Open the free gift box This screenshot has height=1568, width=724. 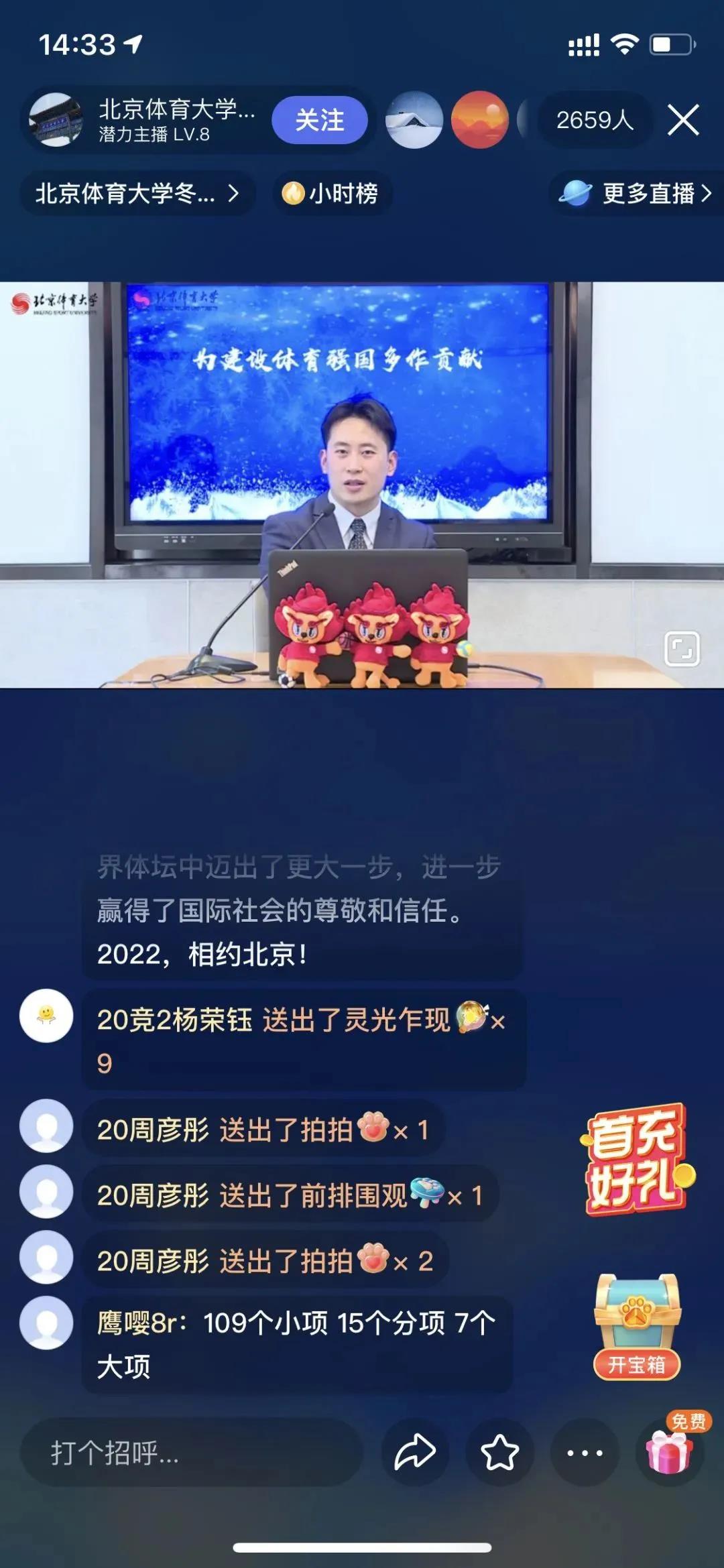pyautogui.click(x=669, y=1451)
